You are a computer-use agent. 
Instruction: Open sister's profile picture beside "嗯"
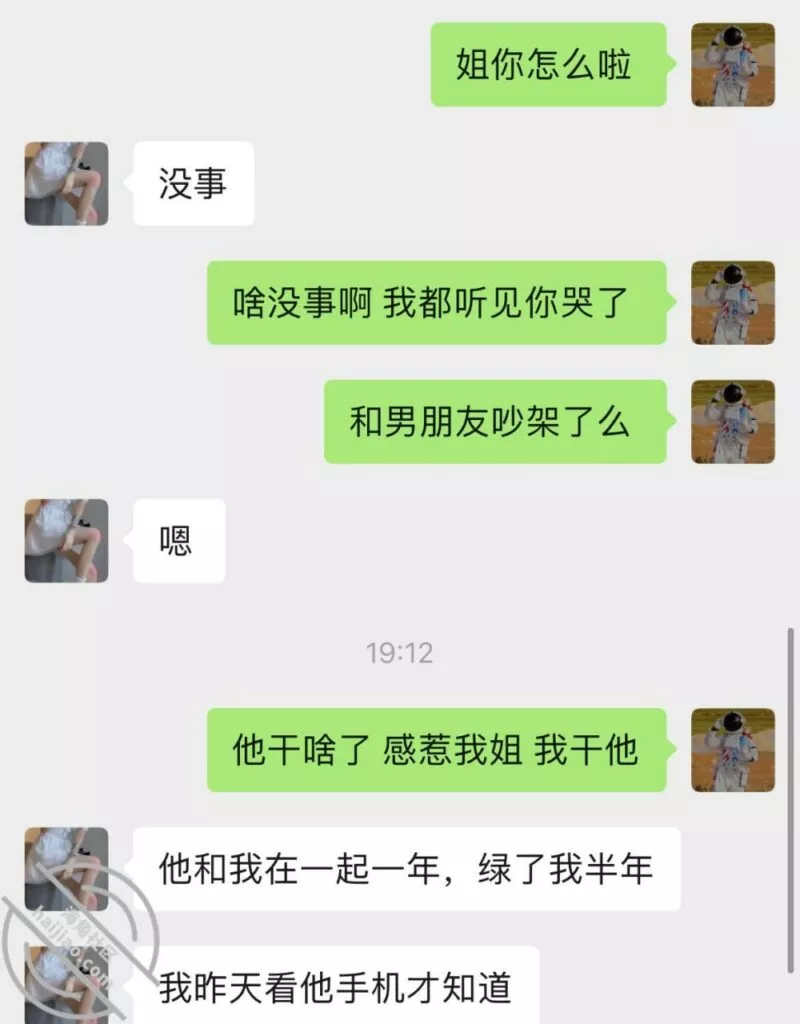pos(66,541)
